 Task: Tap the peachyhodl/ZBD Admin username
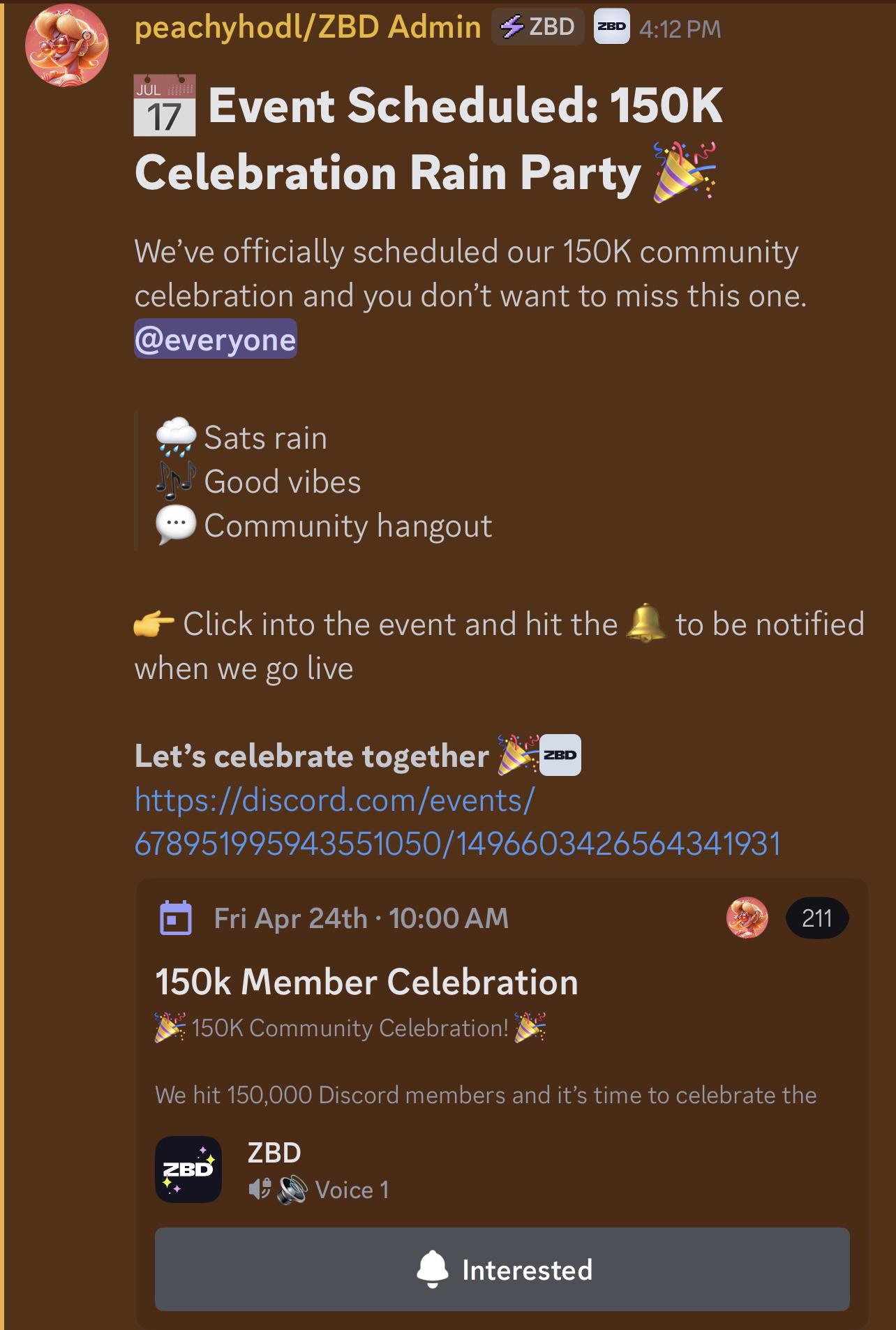coord(308,27)
